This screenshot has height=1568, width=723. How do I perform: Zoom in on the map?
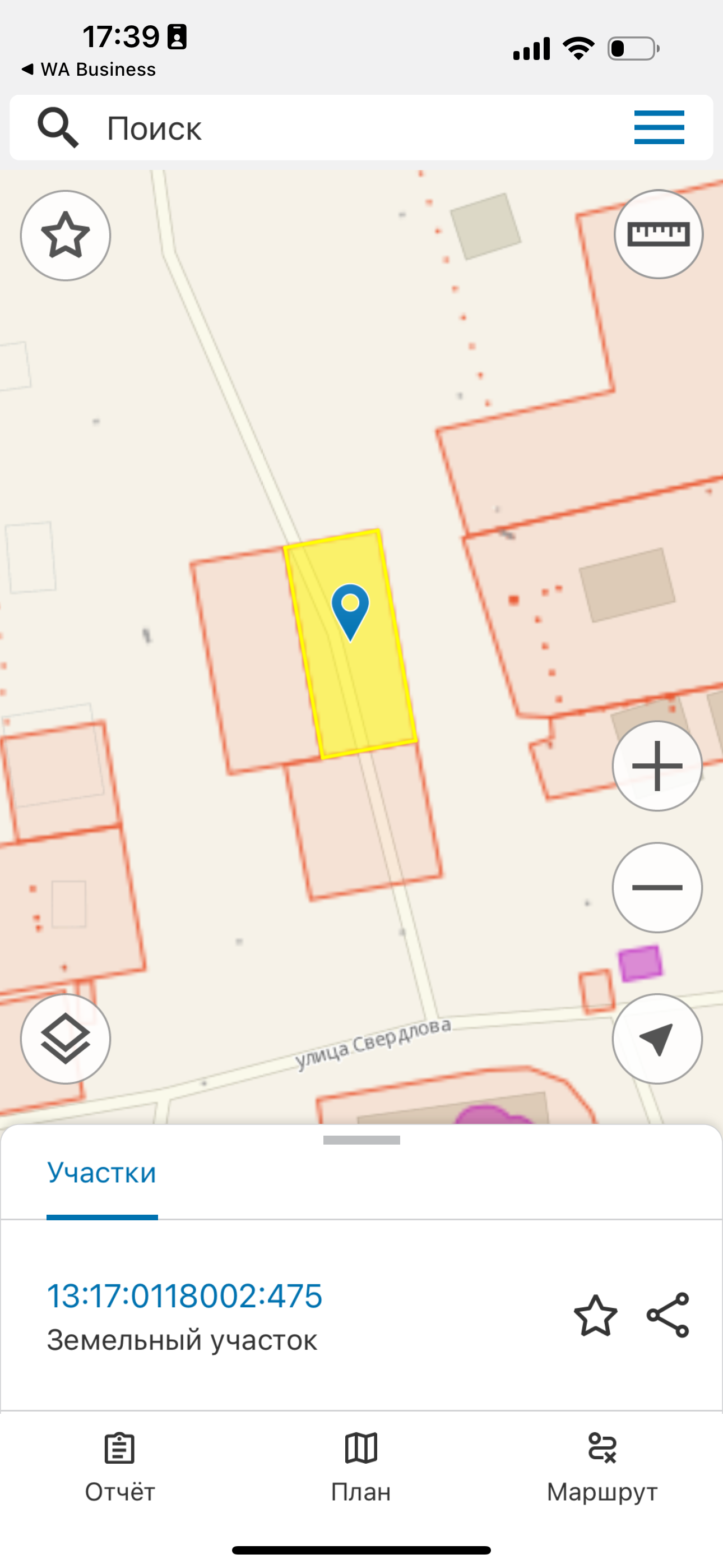tap(657, 765)
